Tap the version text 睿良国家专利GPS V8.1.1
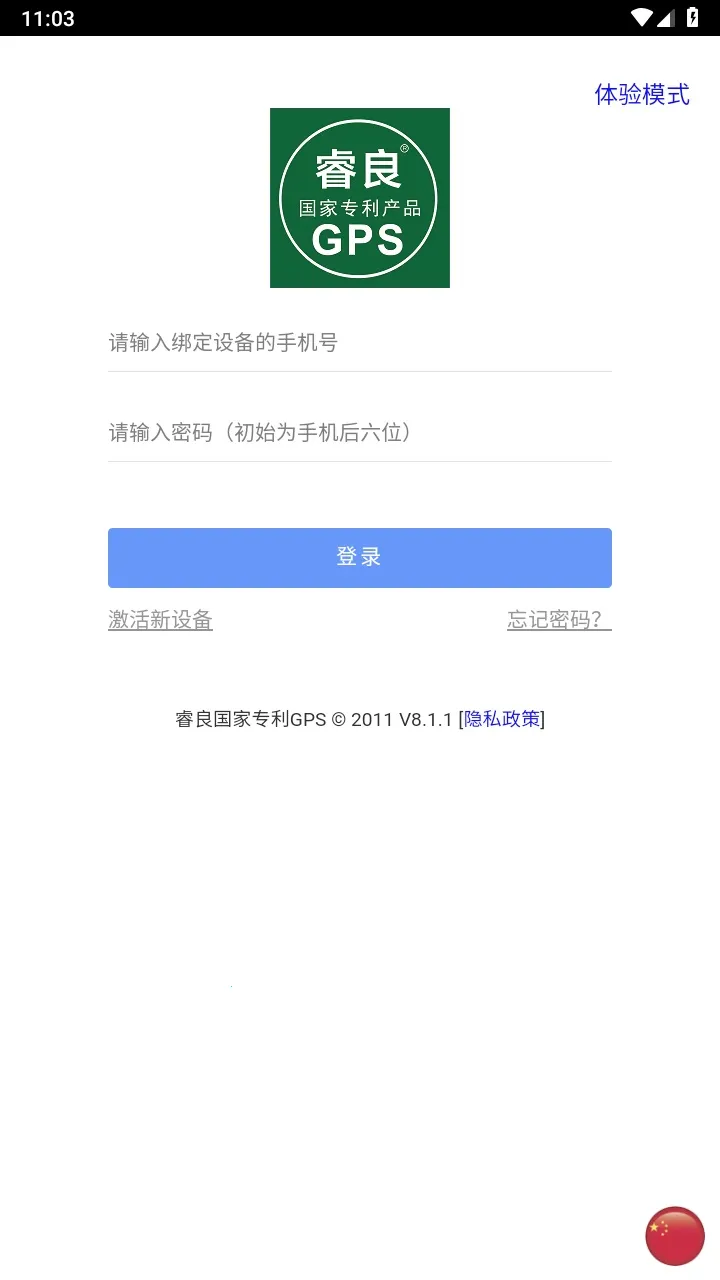Screen dimensions: 720x1280 click(310, 719)
